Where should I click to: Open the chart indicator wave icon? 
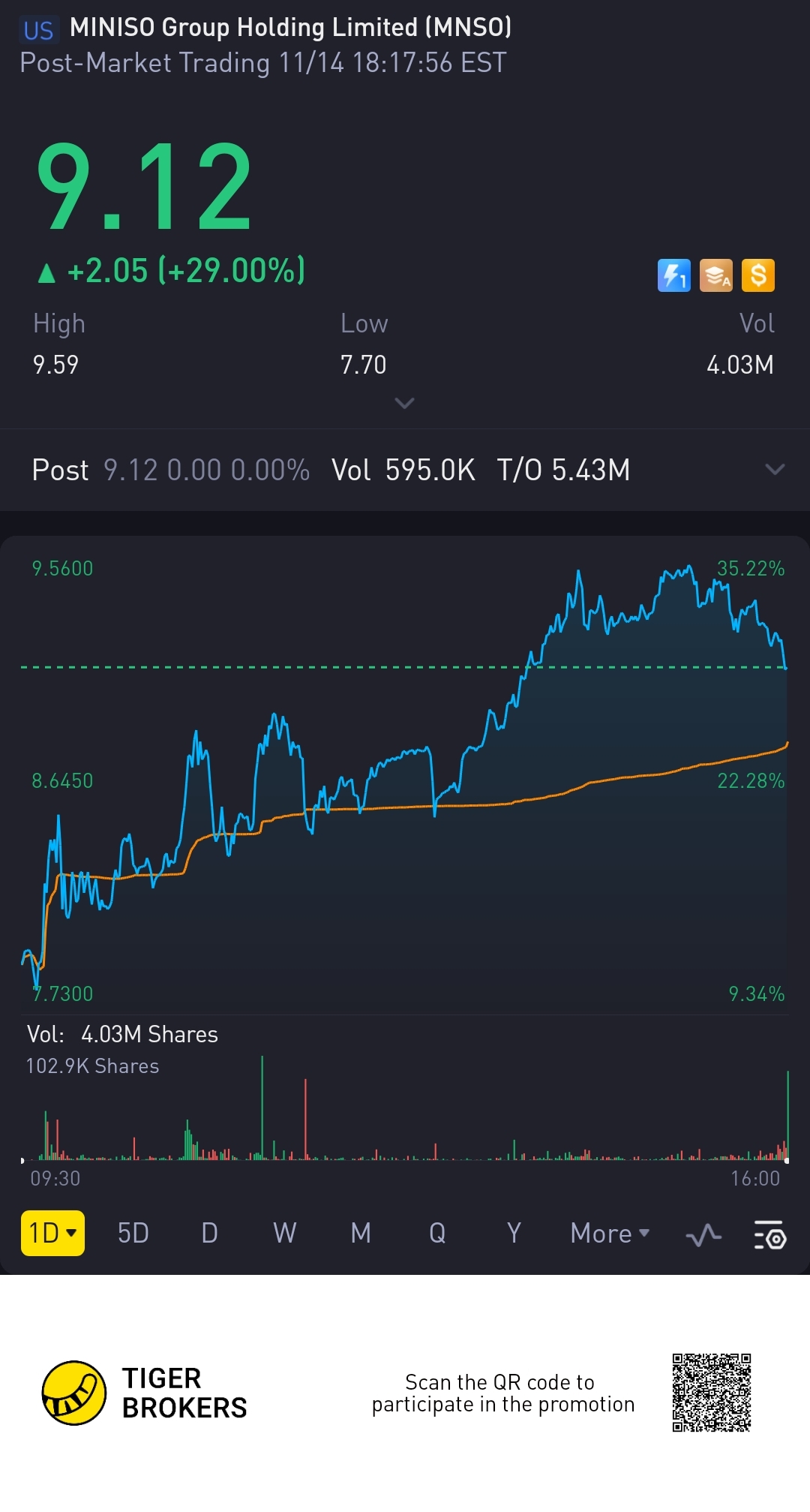click(703, 1234)
